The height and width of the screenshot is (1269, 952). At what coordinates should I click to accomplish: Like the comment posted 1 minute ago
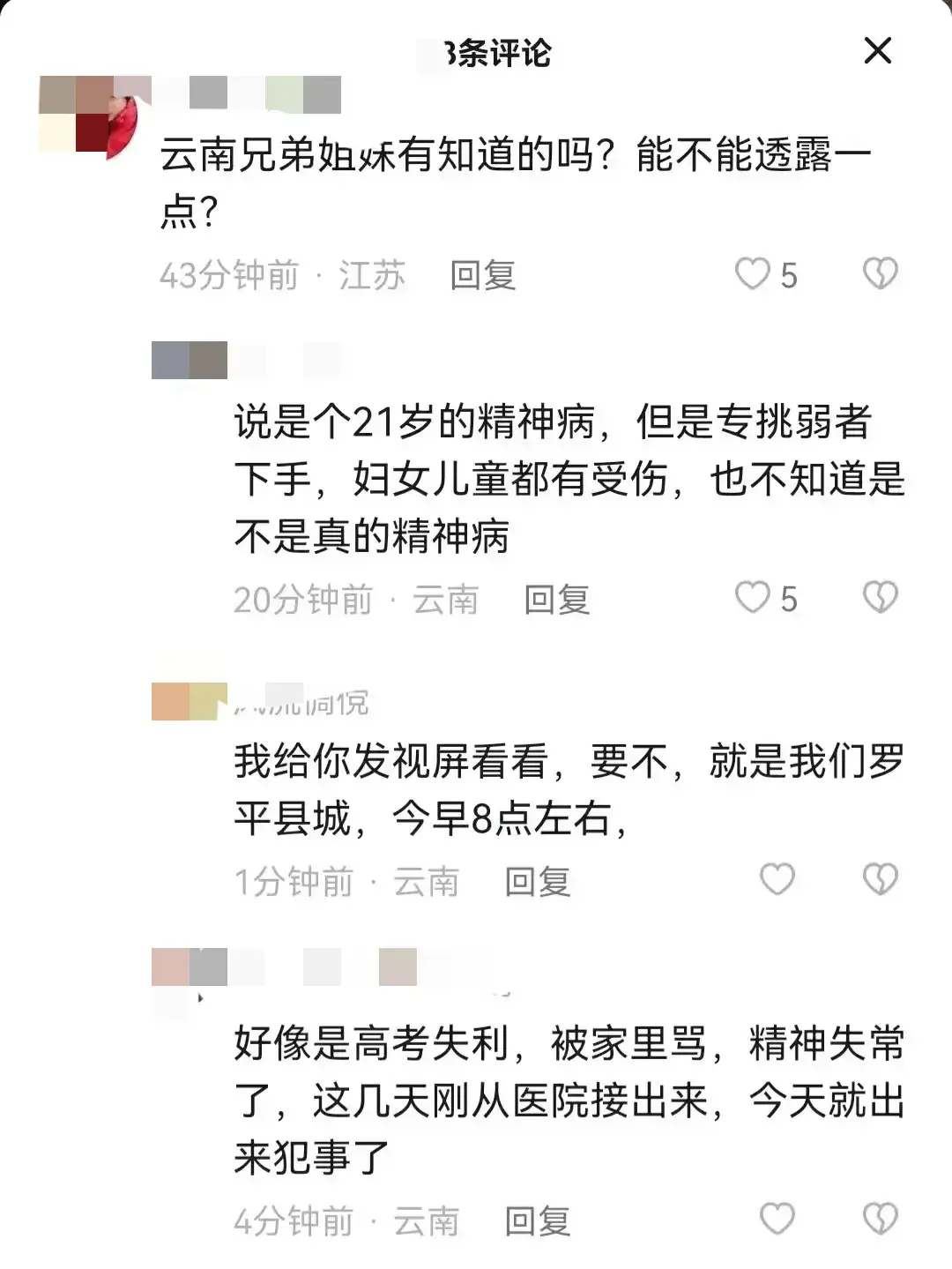pyautogui.click(x=777, y=879)
